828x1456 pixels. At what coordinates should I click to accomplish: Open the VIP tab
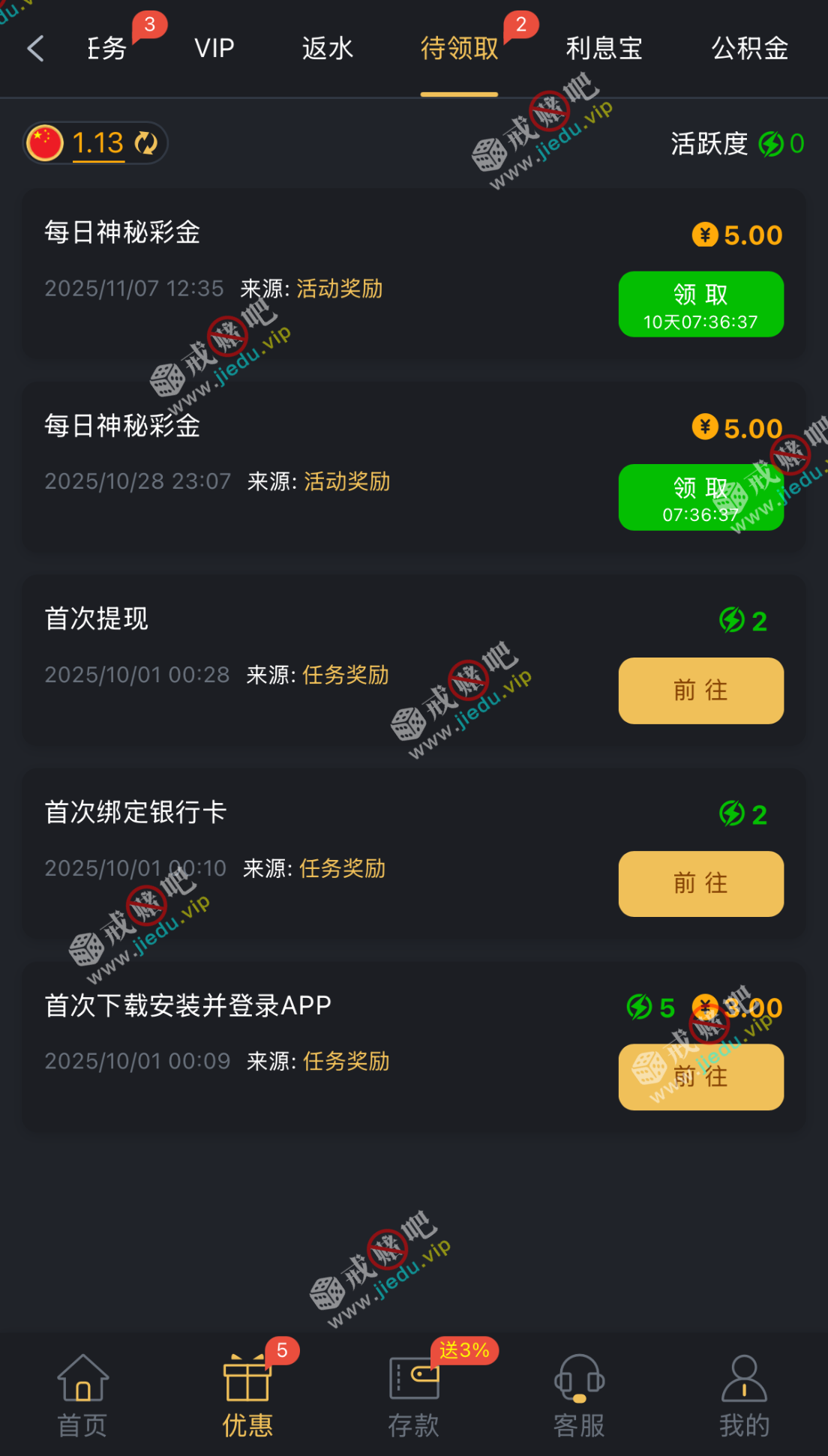[214, 49]
